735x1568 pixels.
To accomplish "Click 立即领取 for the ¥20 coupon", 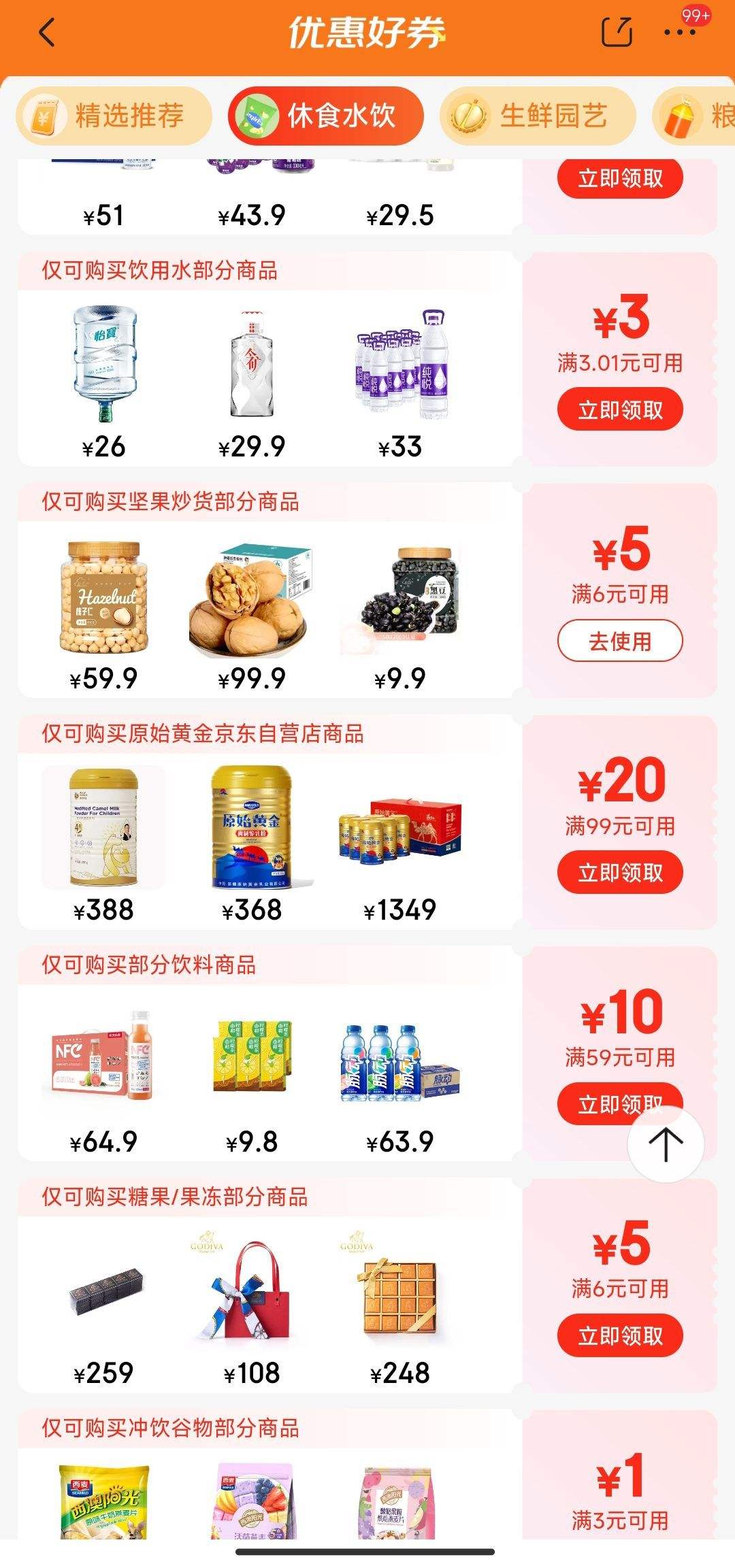I will pos(619,873).
